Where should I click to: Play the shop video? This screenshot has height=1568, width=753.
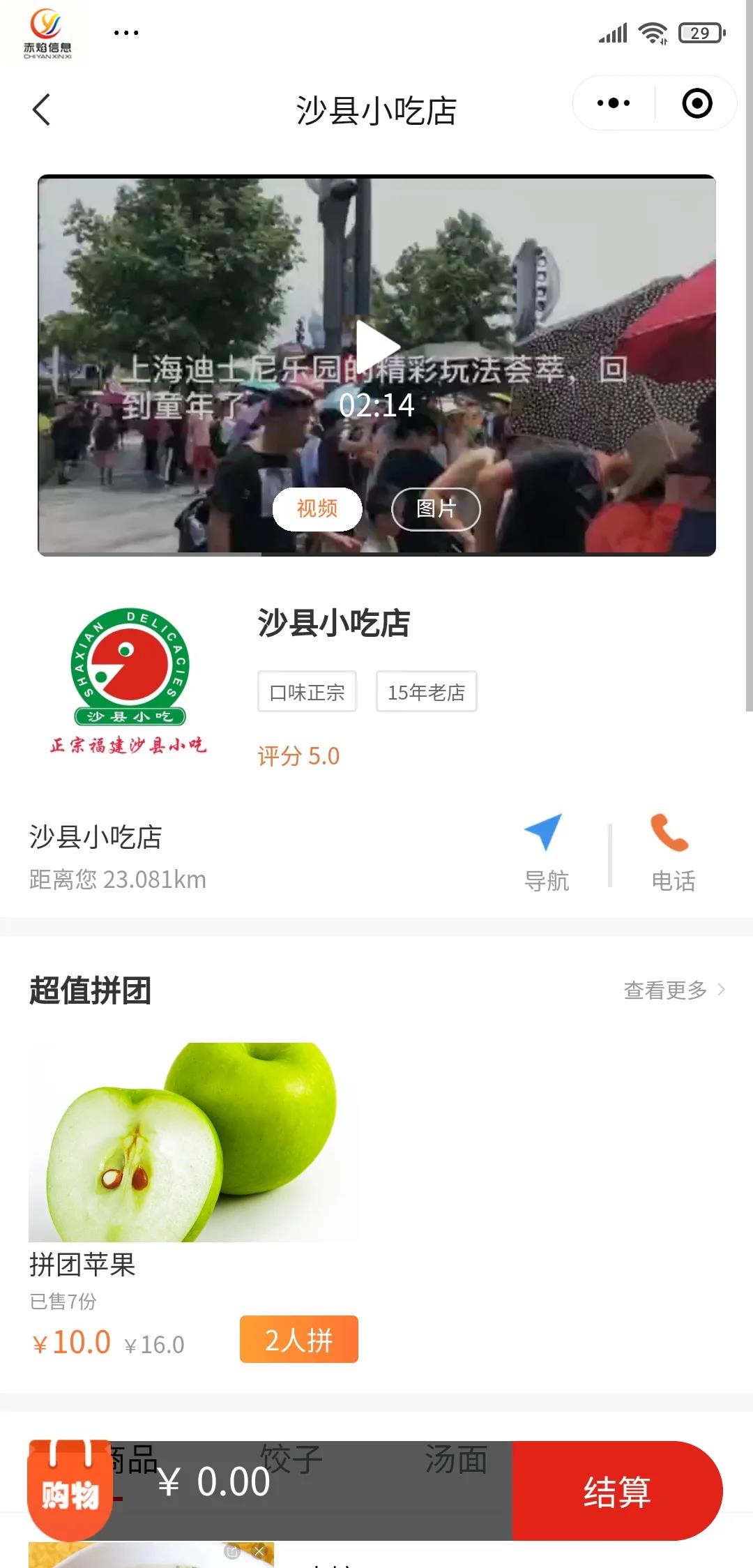[376, 343]
